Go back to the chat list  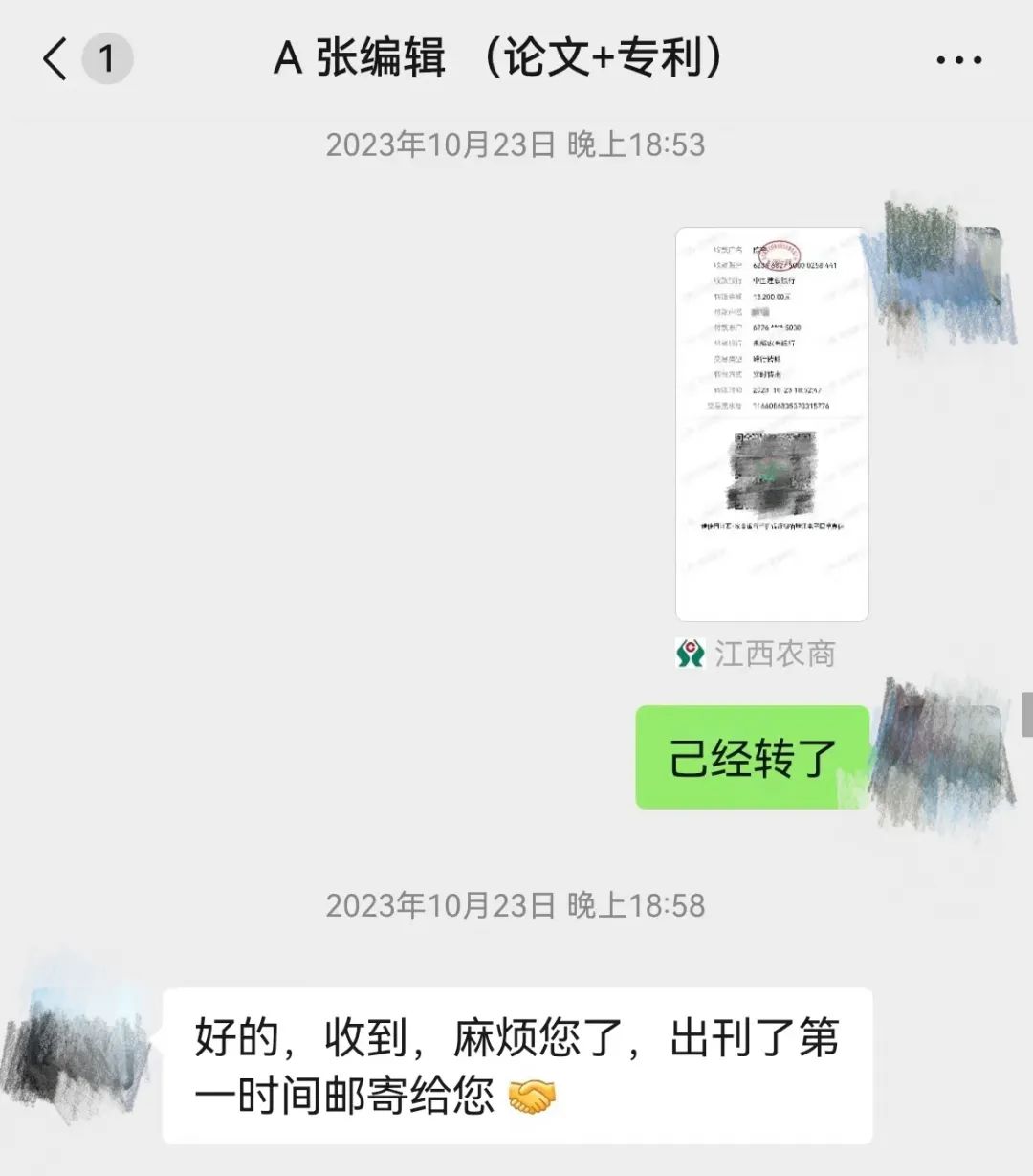coord(55,59)
